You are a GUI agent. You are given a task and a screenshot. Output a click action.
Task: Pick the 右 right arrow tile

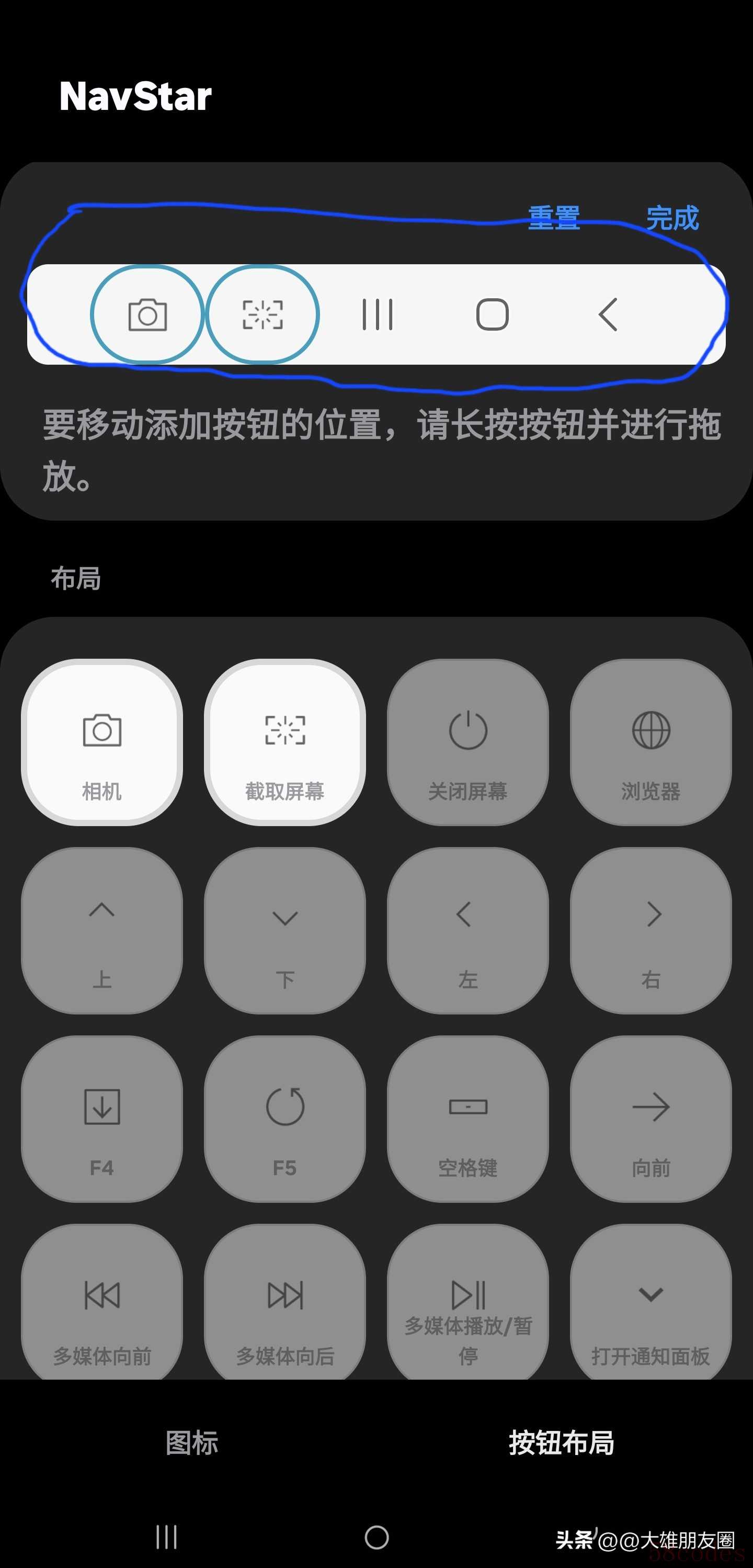pos(651,930)
